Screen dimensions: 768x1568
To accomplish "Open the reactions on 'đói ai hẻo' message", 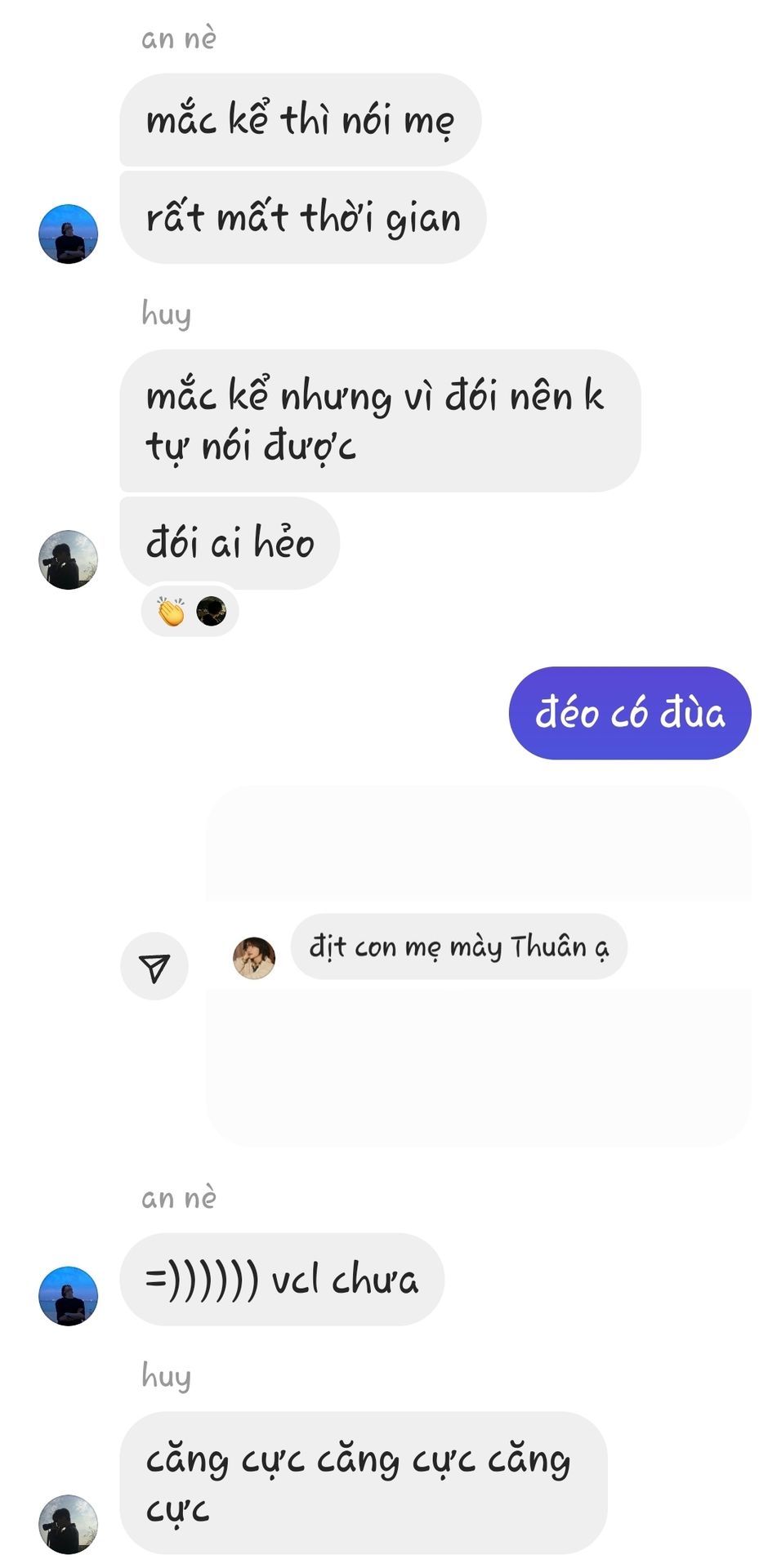I will [x=190, y=611].
